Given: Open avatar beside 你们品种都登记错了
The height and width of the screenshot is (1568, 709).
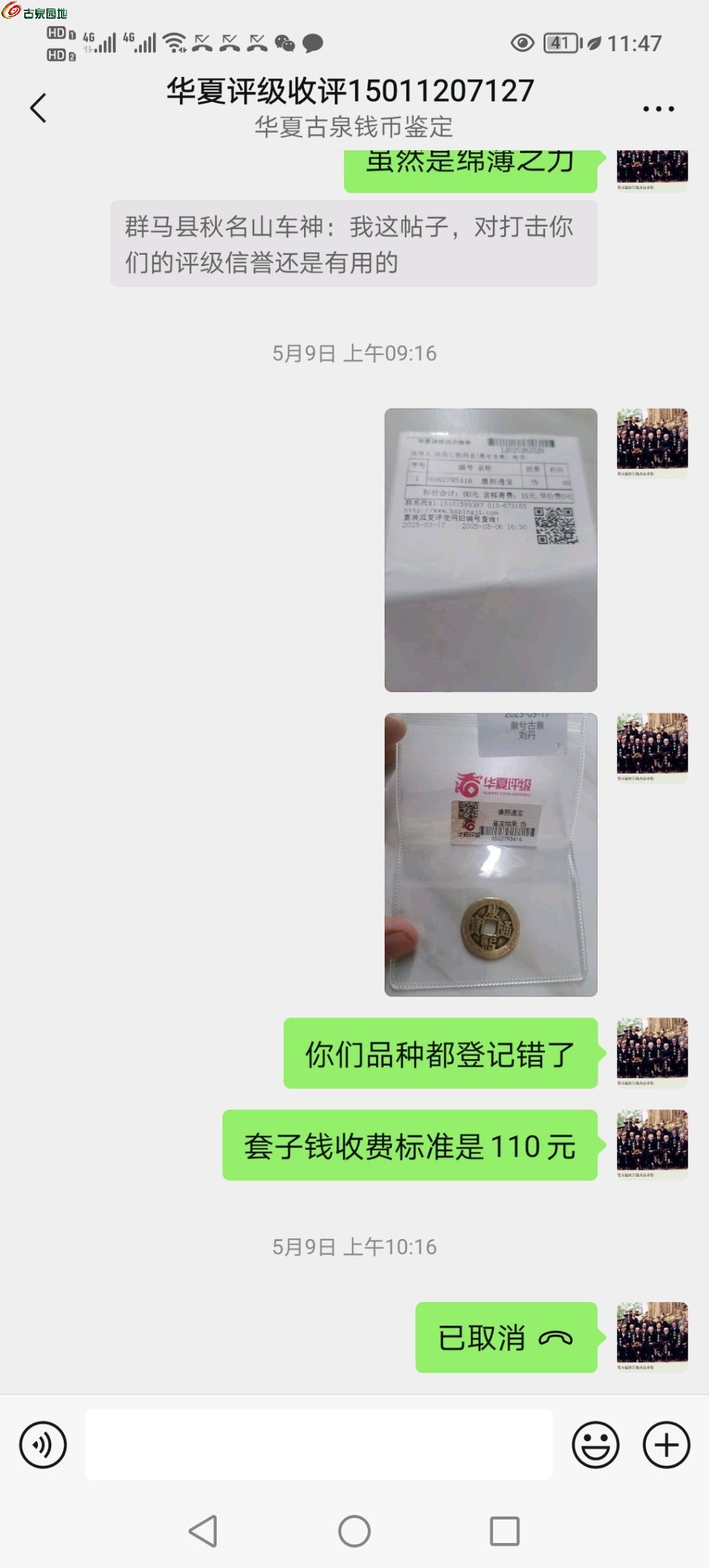Looking at the screenshot, I should (652, 1051).
